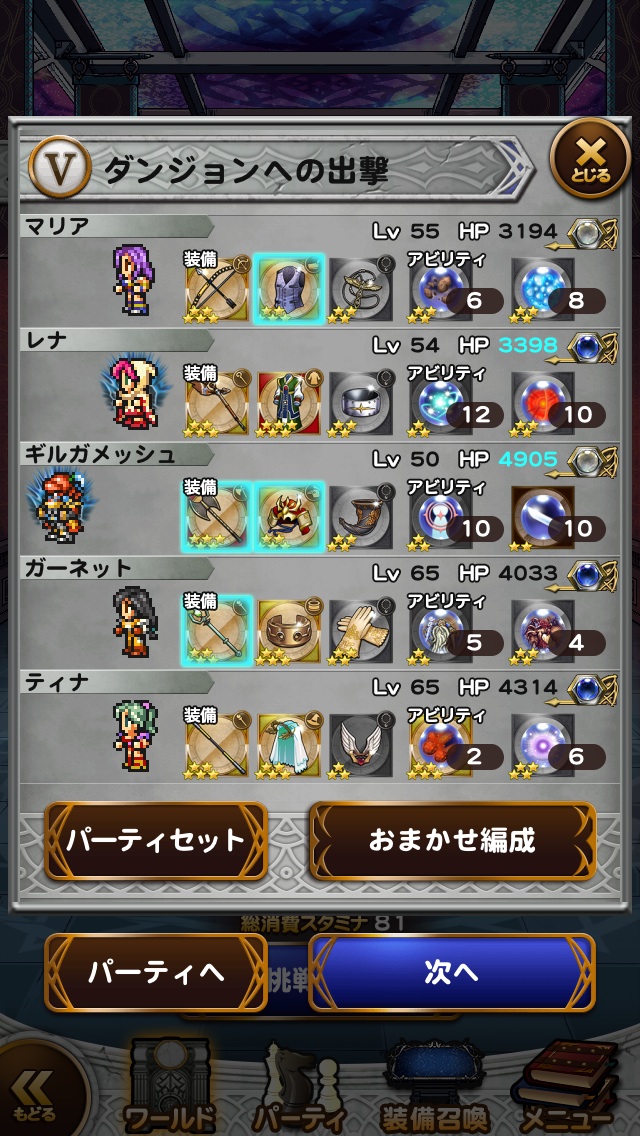
Task: Tap the もどる back button
Action: pos(36,1093)
